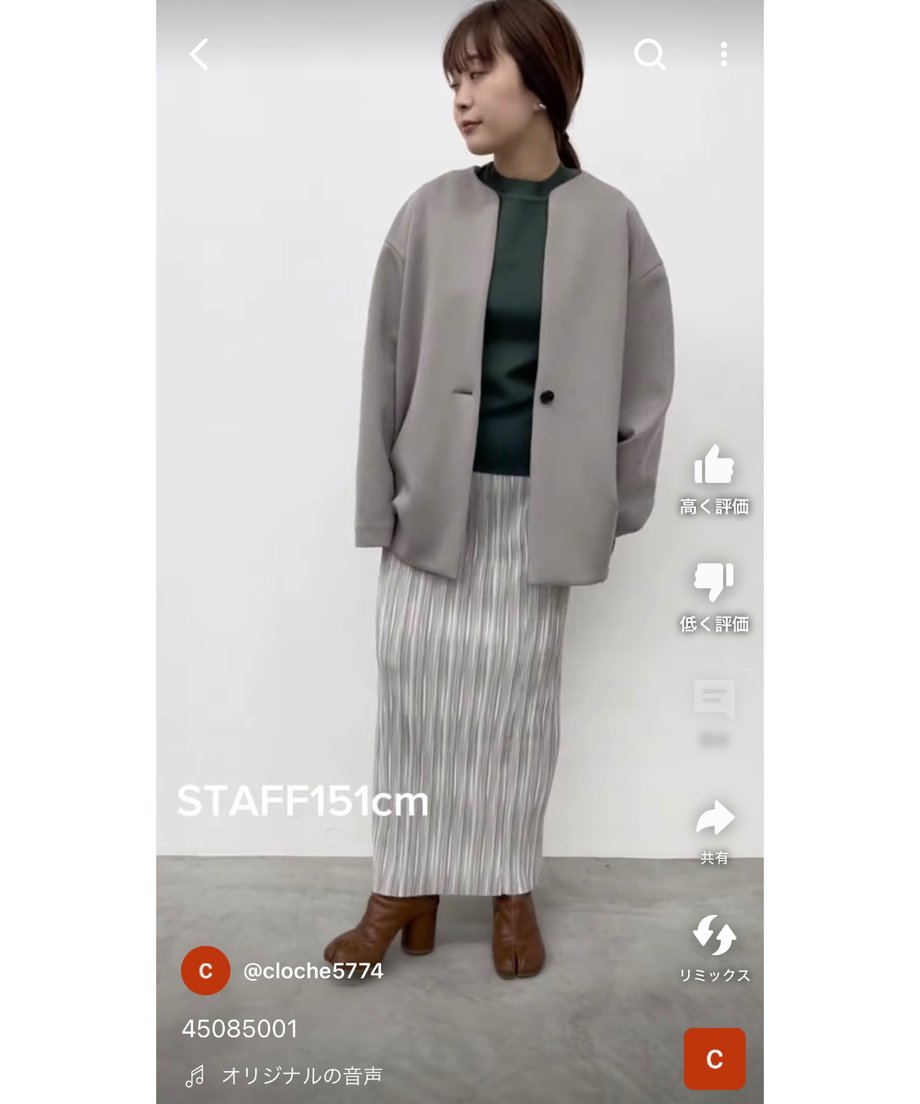Open search from the top bar
This screenshot has height=1104, width=920.
[x=650, y=54]
